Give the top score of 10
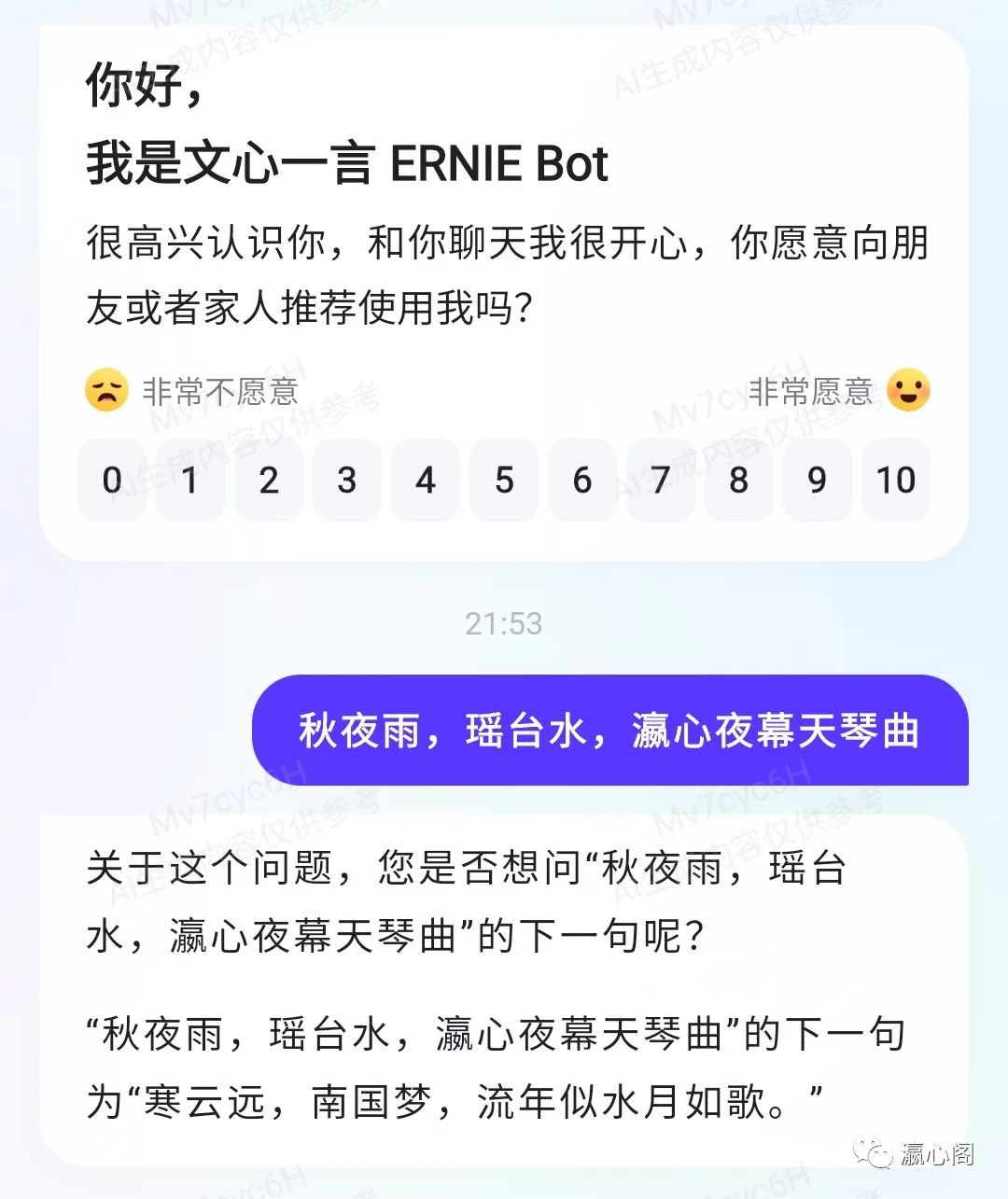This screenshot has height=1199, width=1008. 896,480
